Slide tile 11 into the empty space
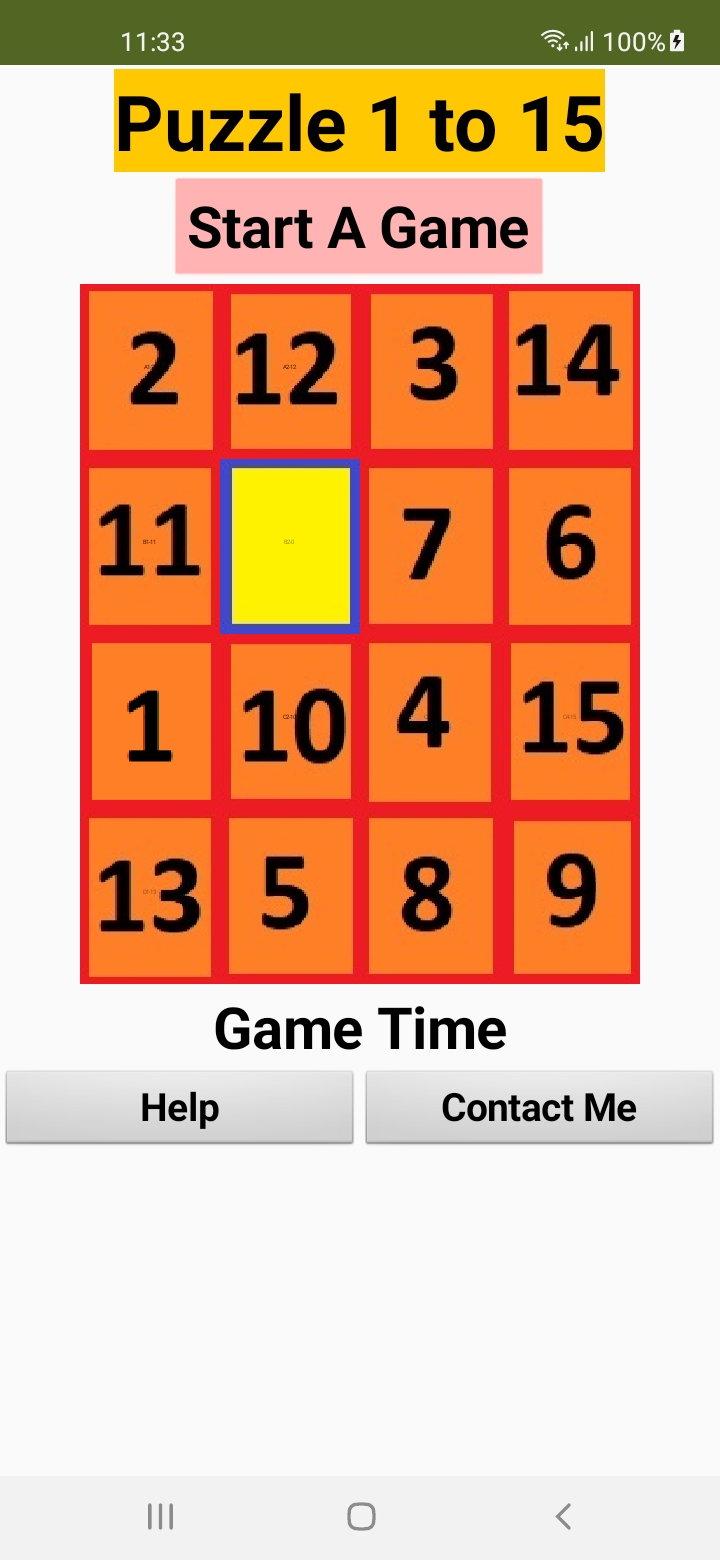The height and width of the screenshot is (1560, 720). (x=150, y=546)
